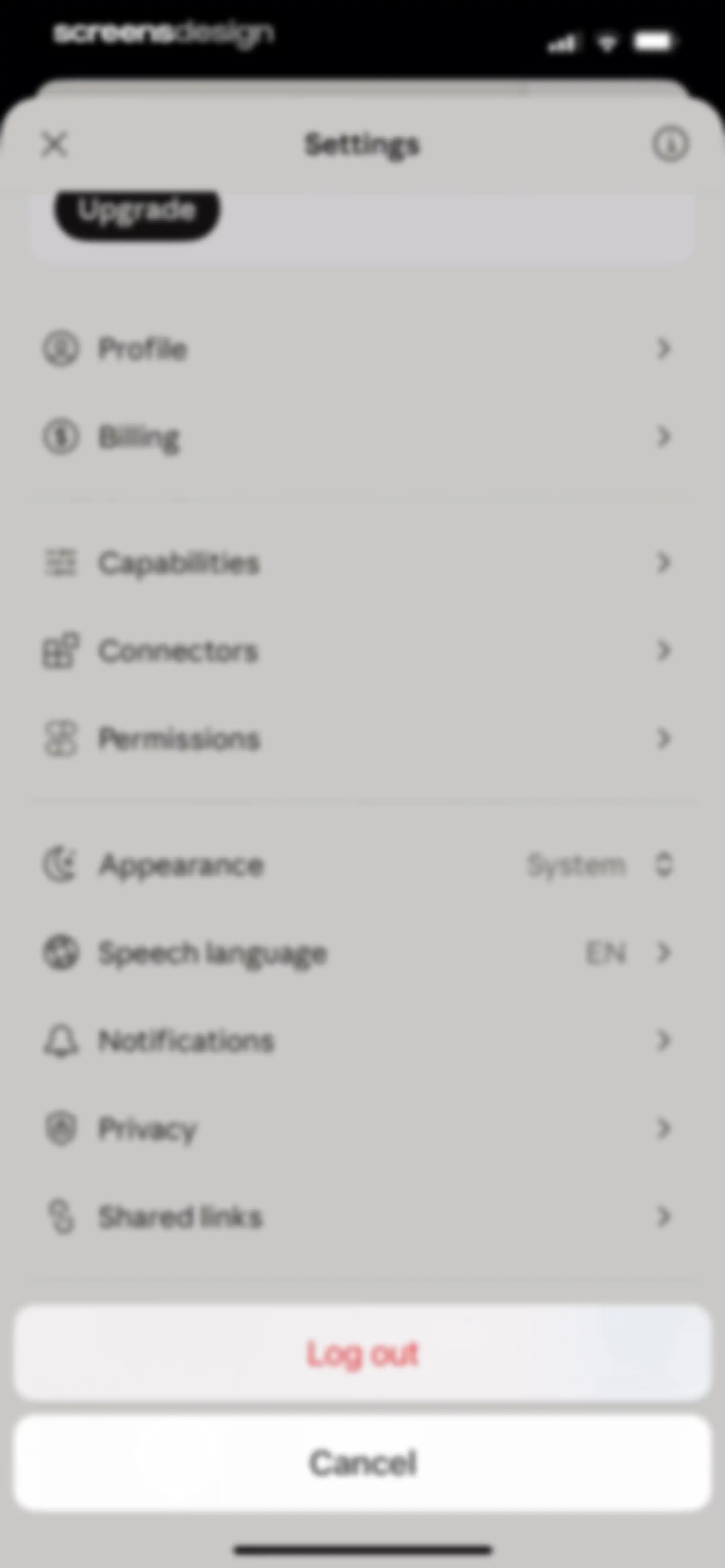725x1568 pixels.
Task: Close the Settings screen
Action: 55,145
